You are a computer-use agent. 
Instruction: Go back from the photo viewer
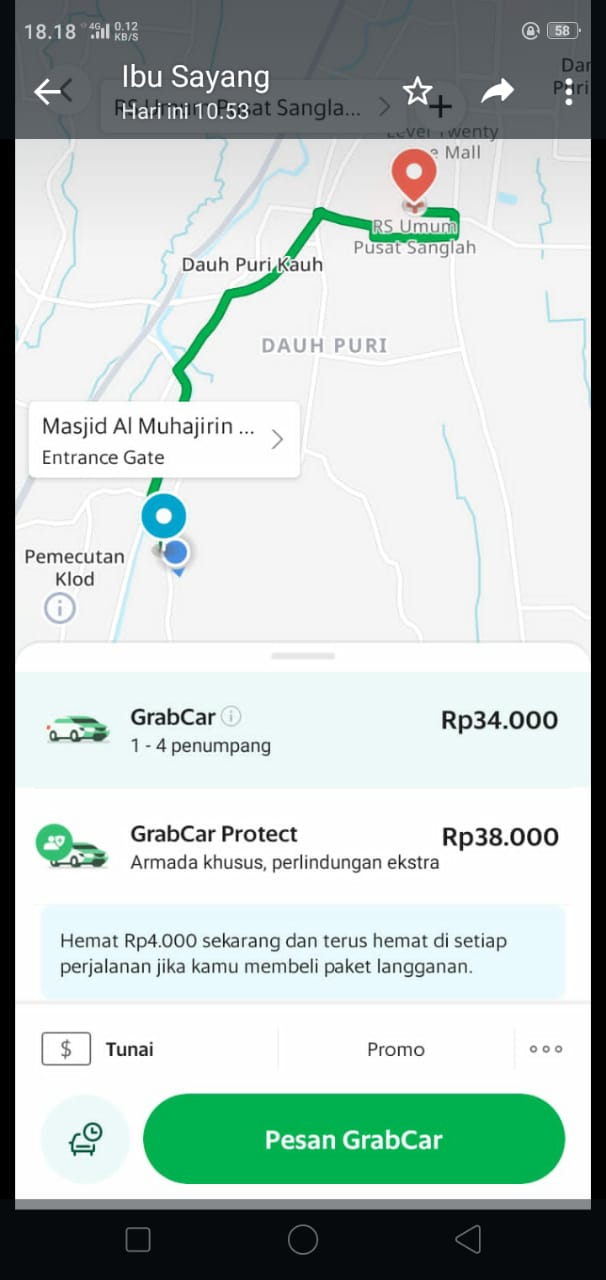click(x=48, y=92)
